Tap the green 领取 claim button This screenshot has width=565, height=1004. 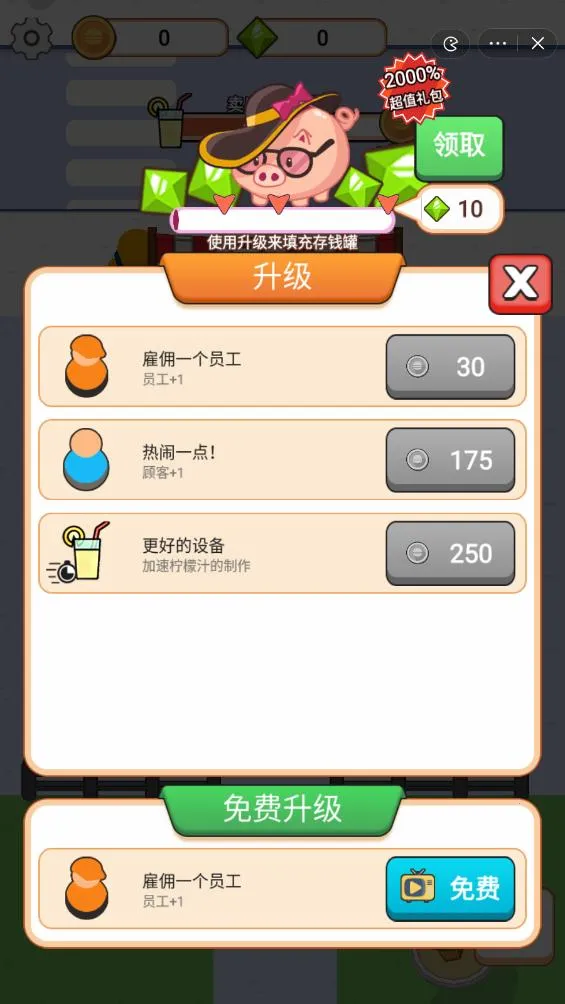tap(459, 148)
